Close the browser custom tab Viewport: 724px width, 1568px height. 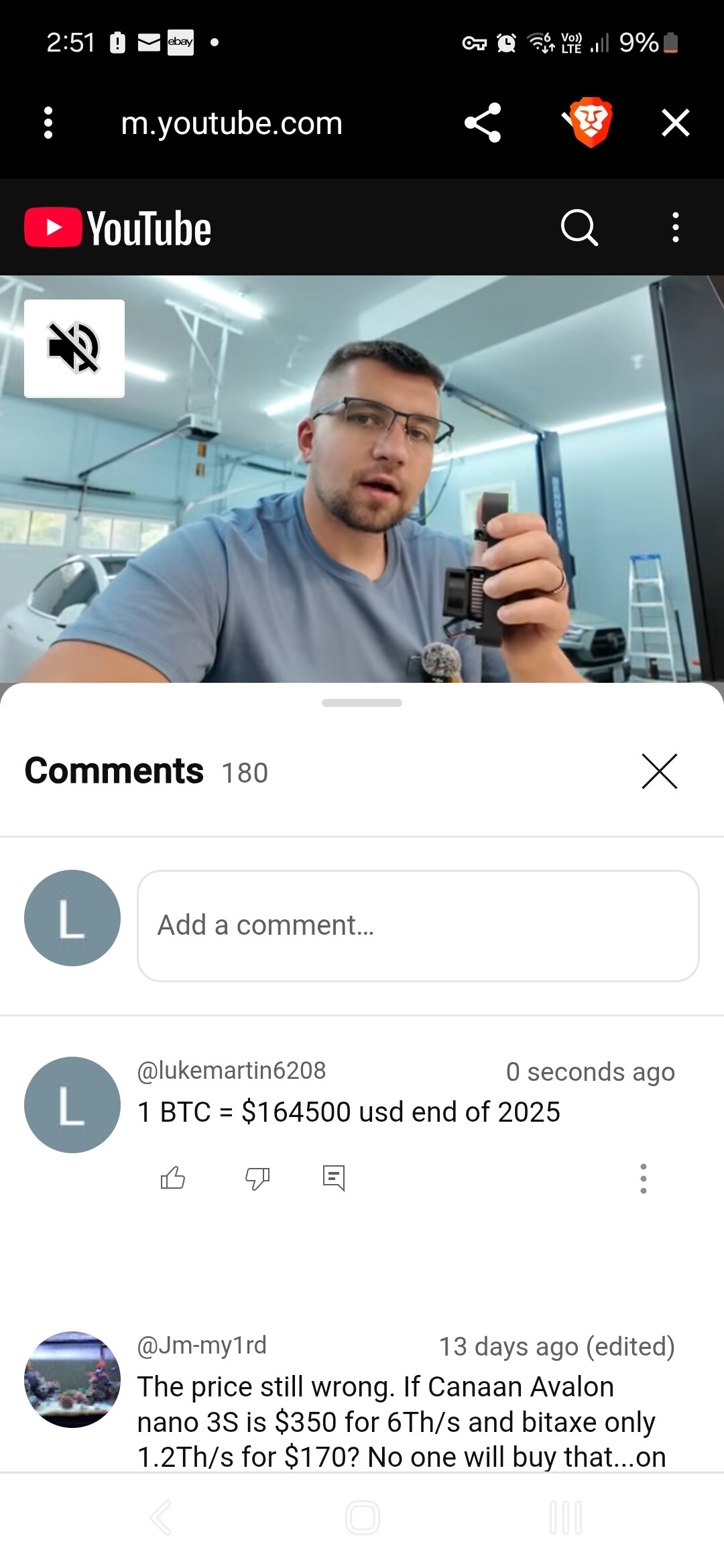point(675,123)
